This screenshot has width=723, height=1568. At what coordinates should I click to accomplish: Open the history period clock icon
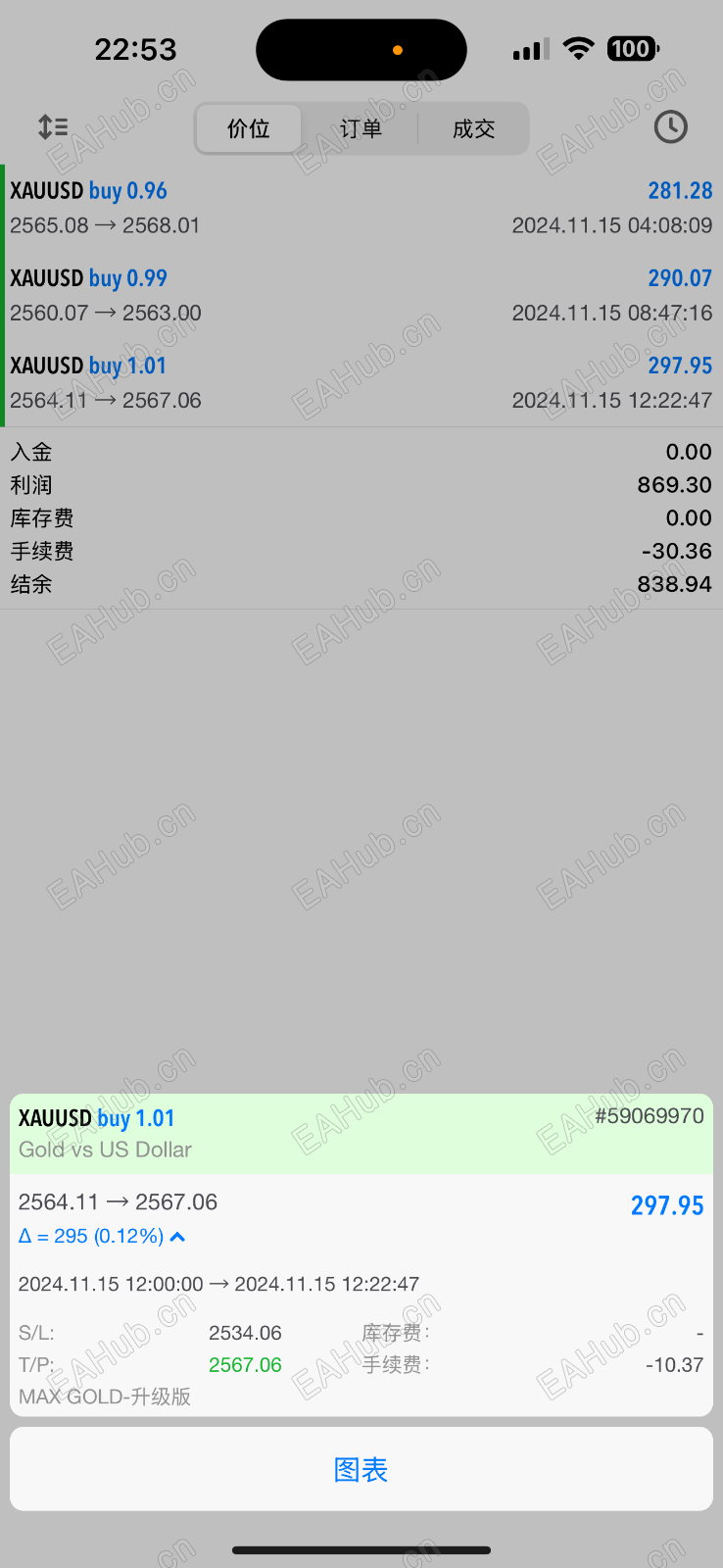point(670,127)
